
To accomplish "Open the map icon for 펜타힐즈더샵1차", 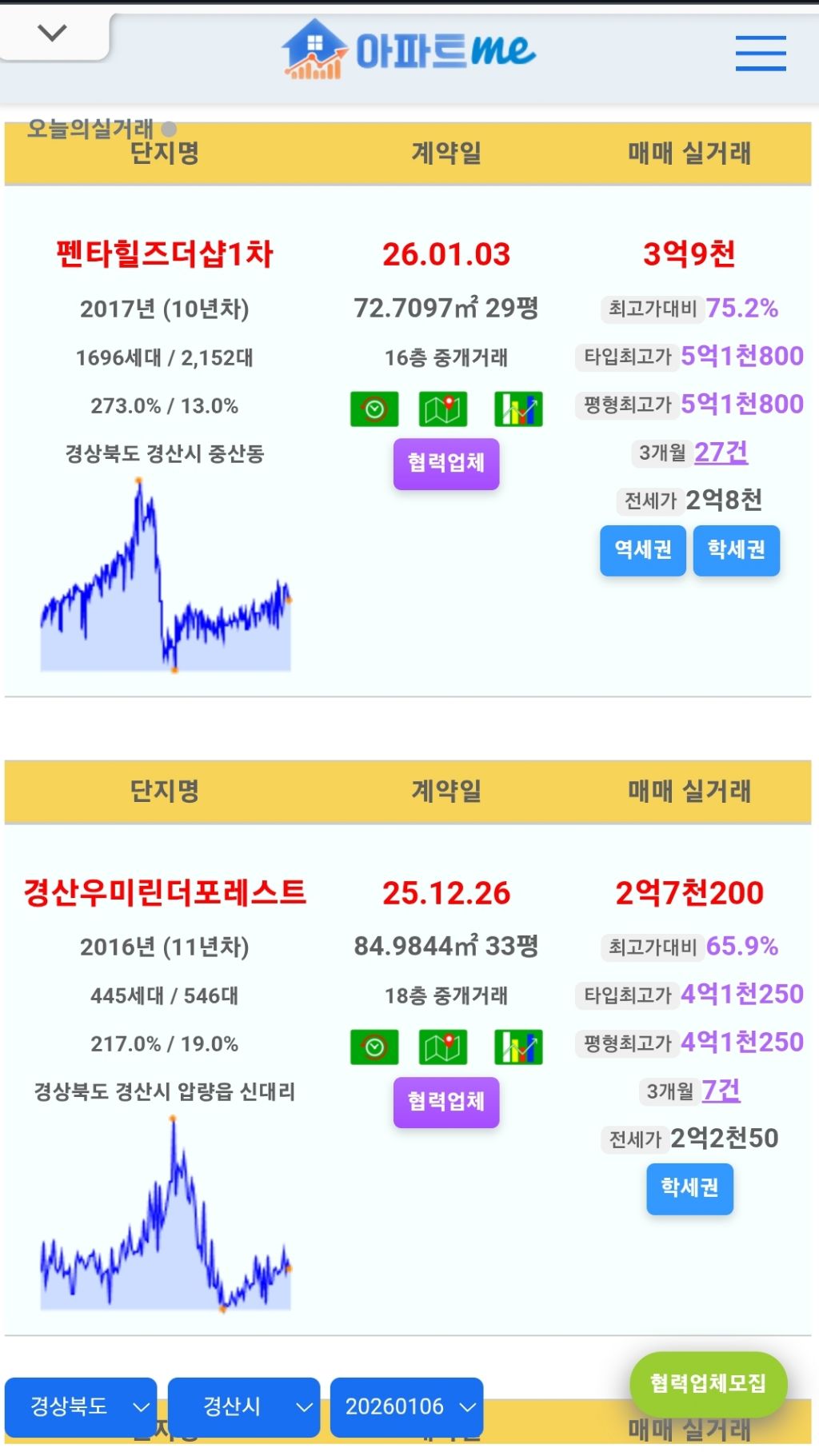I will pos(443,409).
